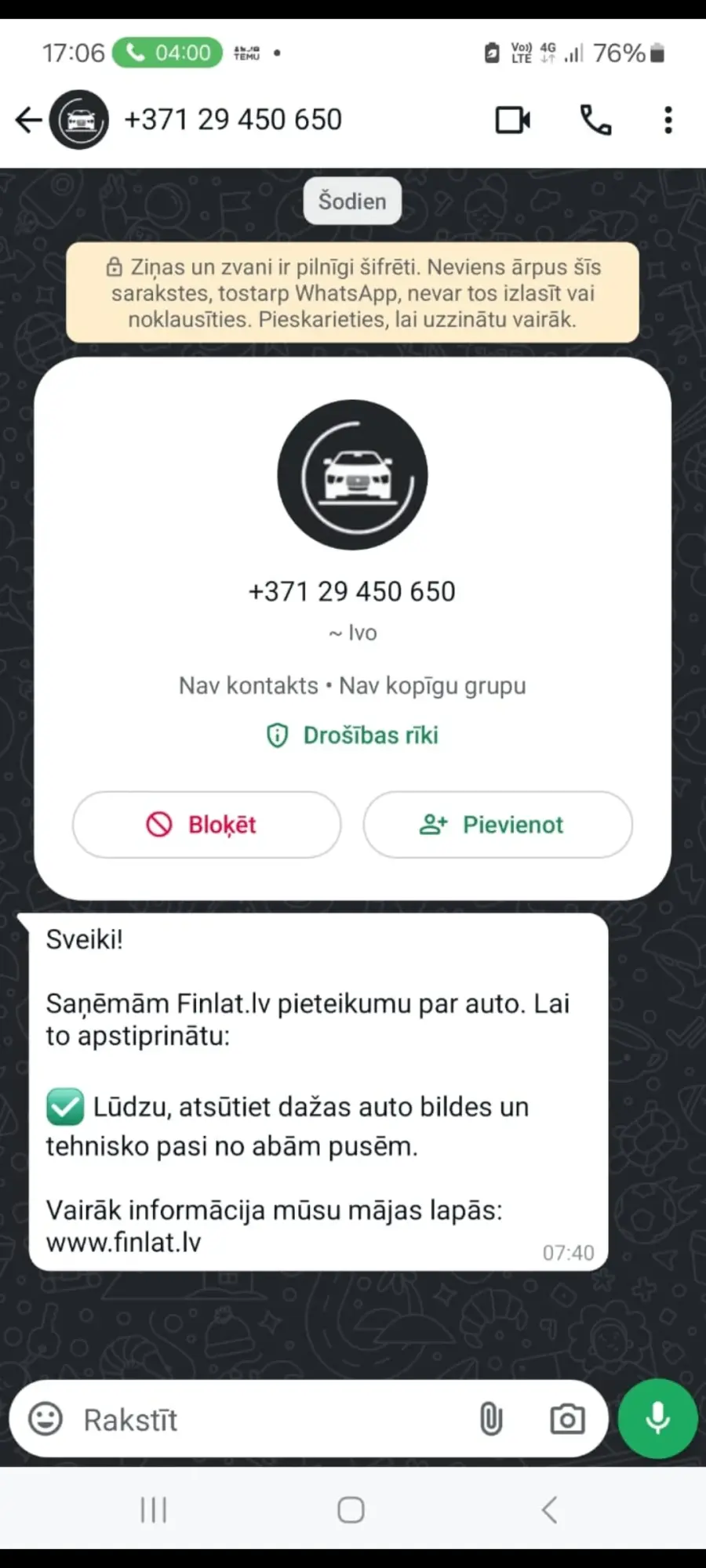The image size is (706, 1568).
Task: Open Drošības rīki safety tools
Action: pos(352,735)
